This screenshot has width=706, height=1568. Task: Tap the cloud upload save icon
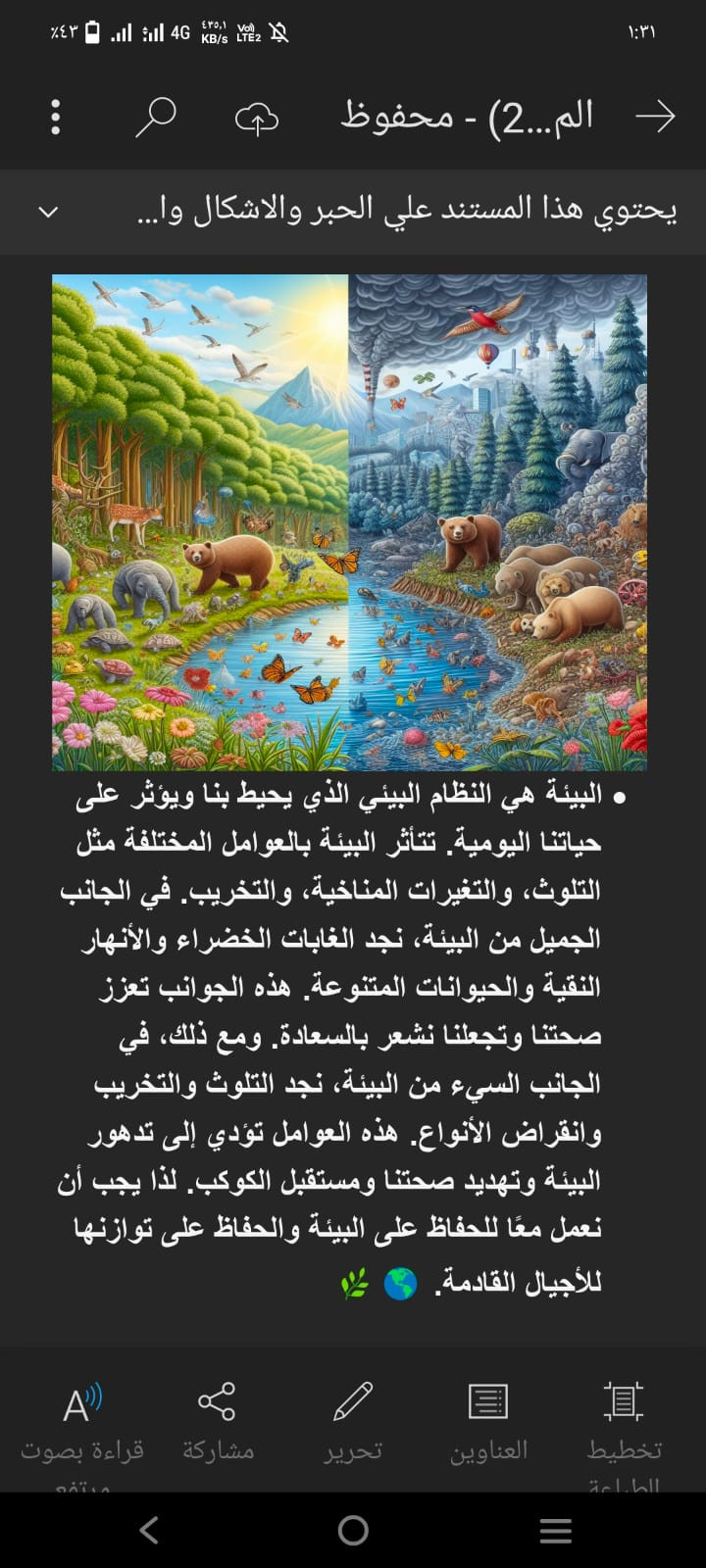257,118
